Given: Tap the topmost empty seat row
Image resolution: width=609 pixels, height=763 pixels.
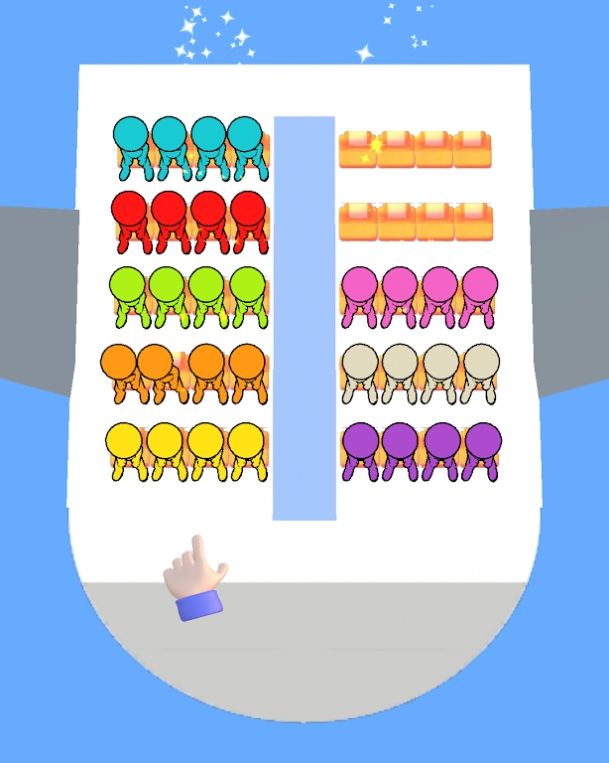Looking at the screenshot, I should tap(416, 148).
